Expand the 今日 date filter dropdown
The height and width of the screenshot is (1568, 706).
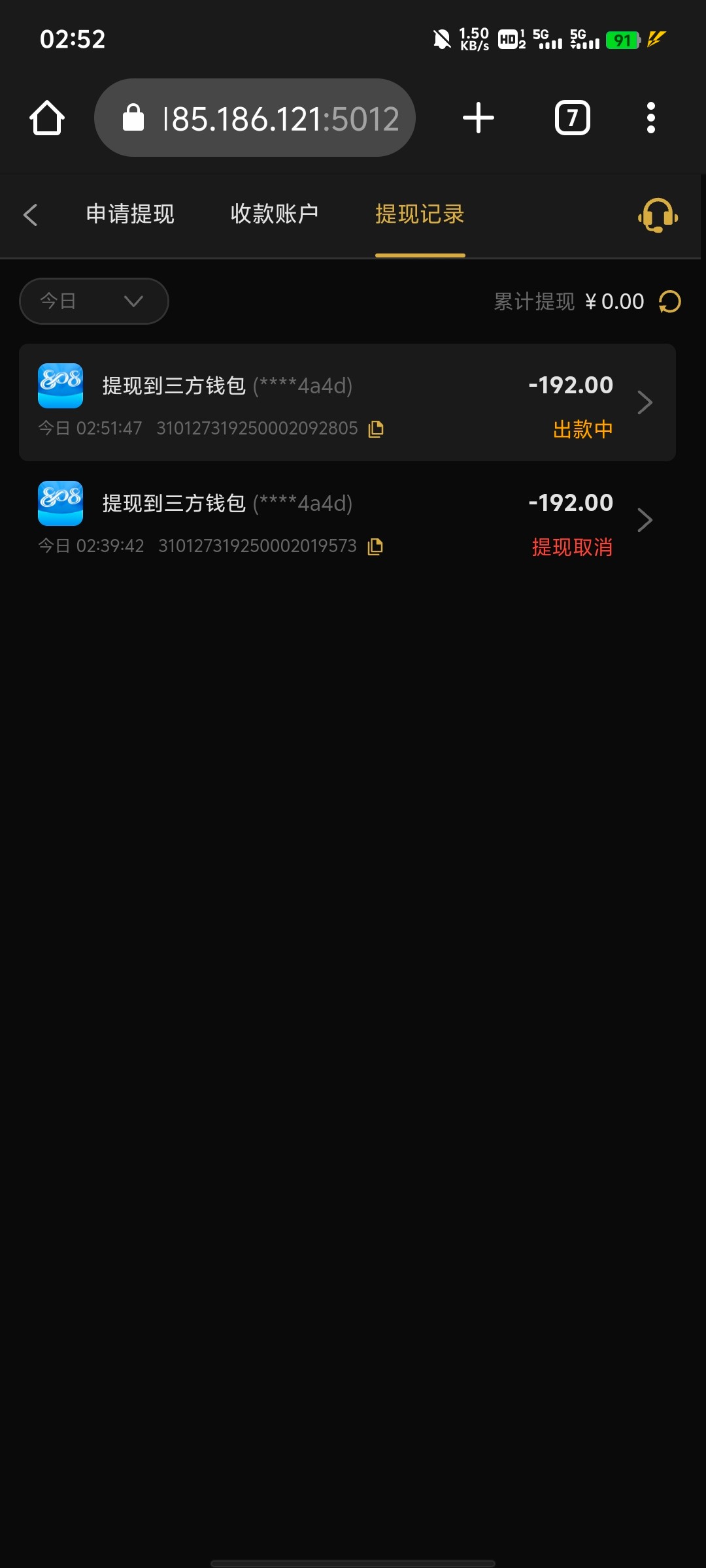pyautogui.click(x=94, y=301)
